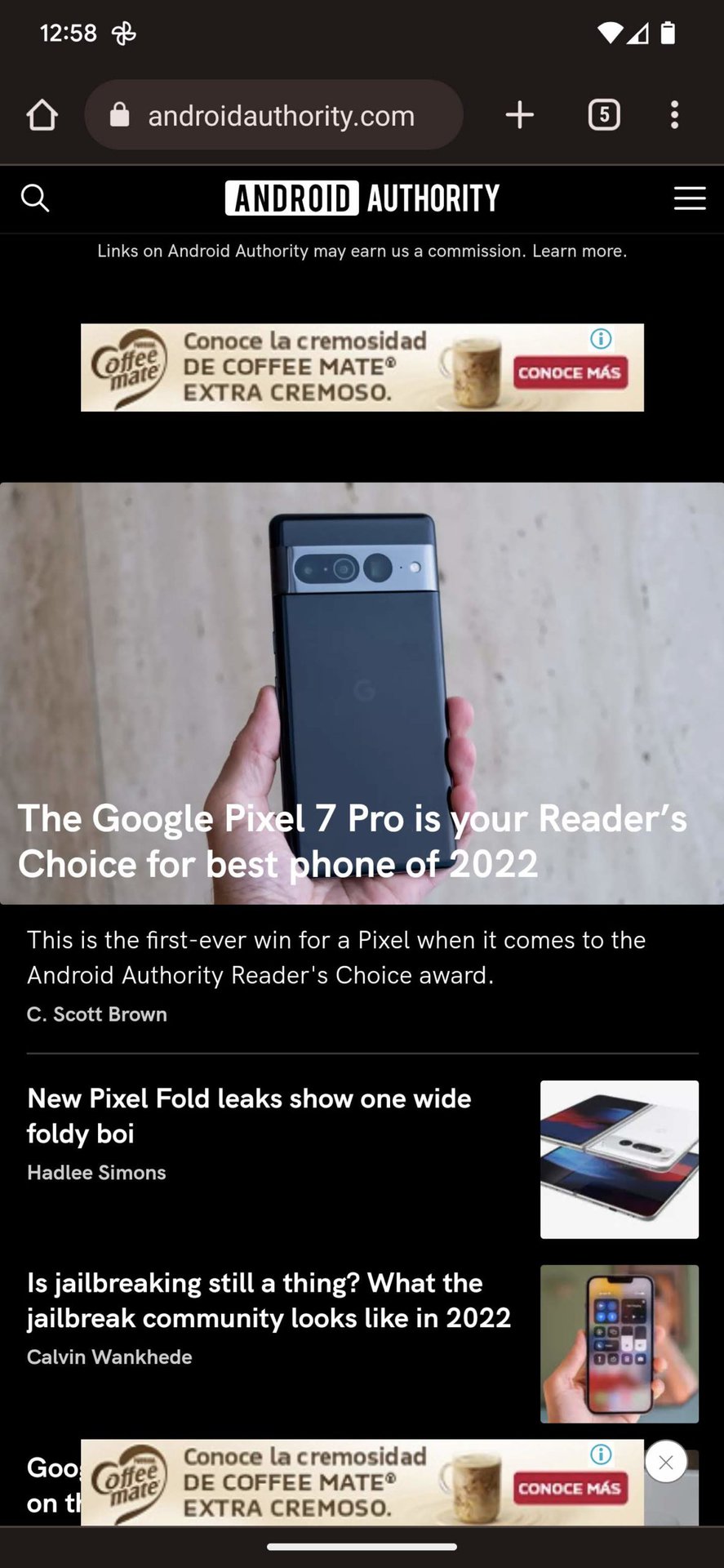This screenshot has width=724, height=1568.
Task: Search Android Authority with magnifier icon
Action: pyautogui.click(x=35, y=198)
